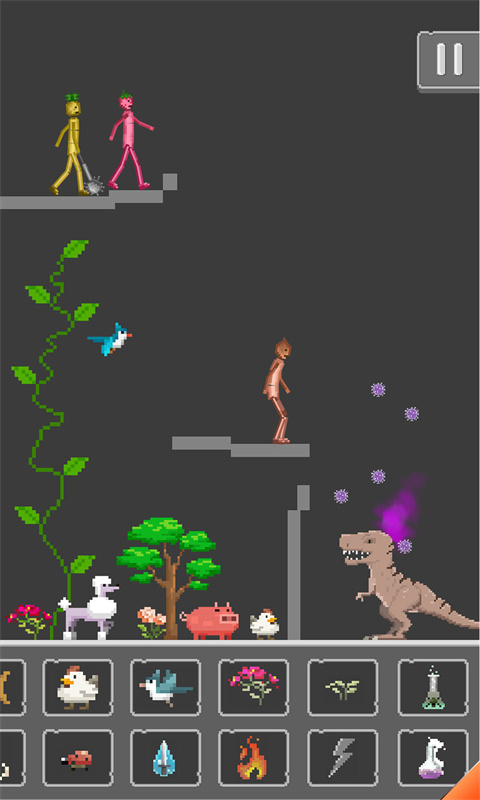
Task: Choose the pink flower item
Action: pos(254,687)
